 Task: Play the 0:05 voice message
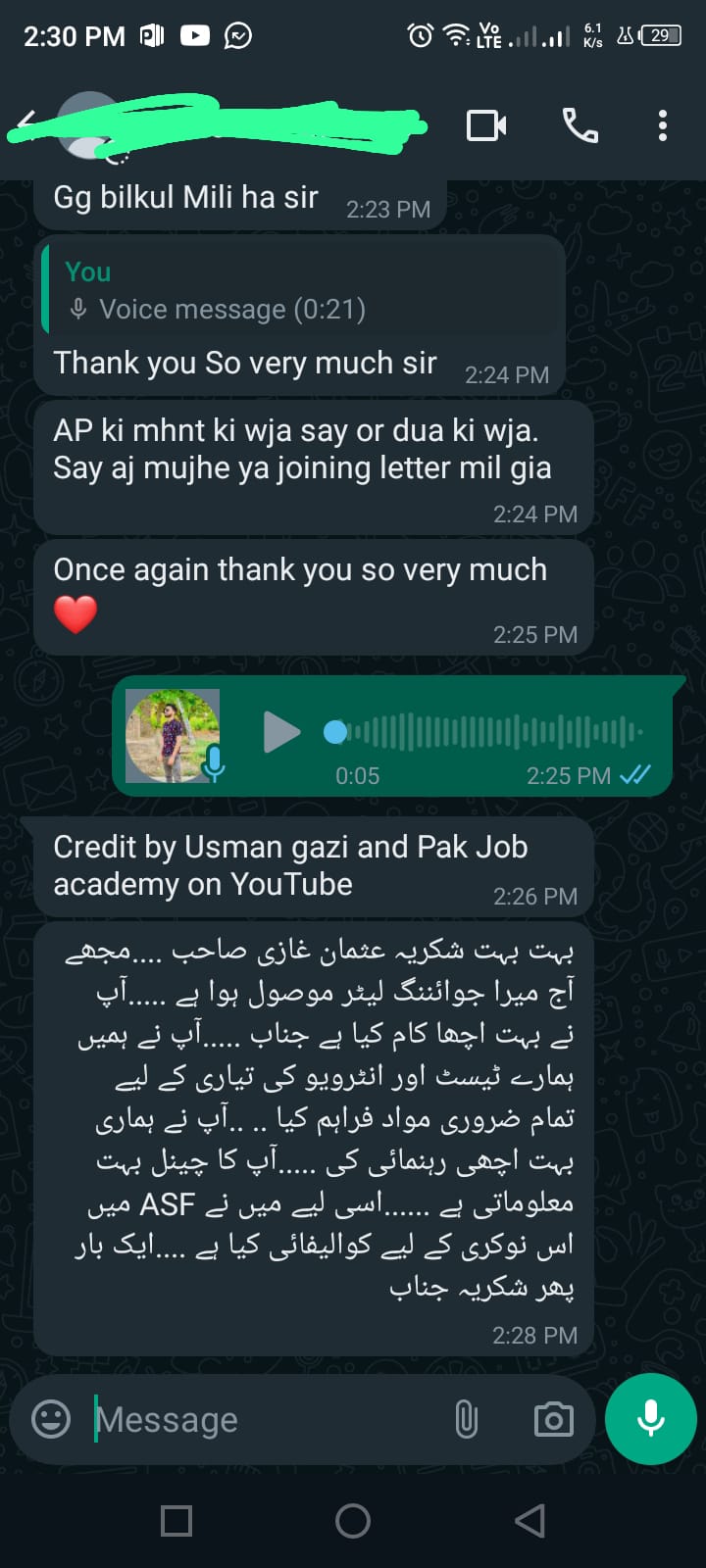281,732
